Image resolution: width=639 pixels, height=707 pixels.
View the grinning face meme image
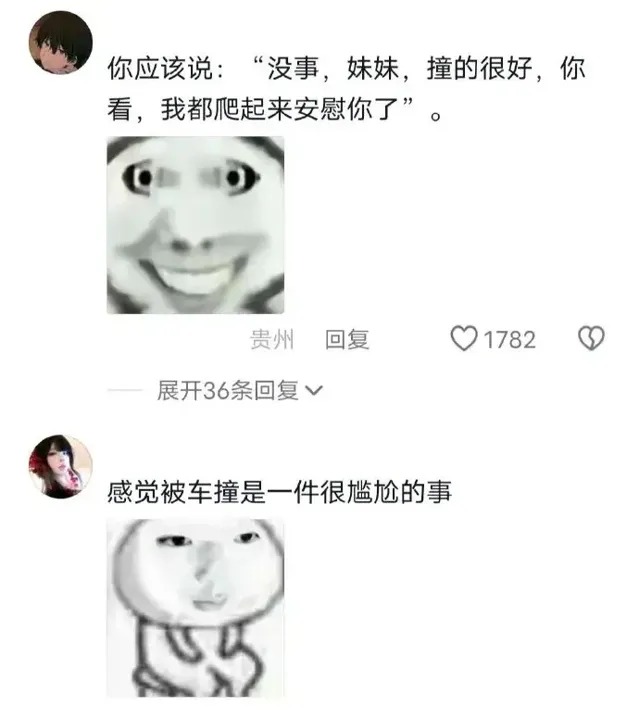click(x=195, y=224)
